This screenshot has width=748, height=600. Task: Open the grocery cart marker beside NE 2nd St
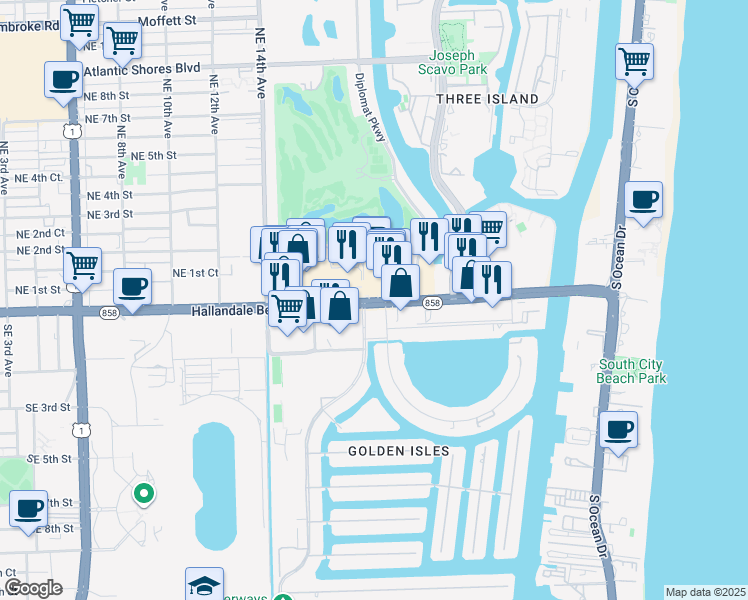(82, 266)
